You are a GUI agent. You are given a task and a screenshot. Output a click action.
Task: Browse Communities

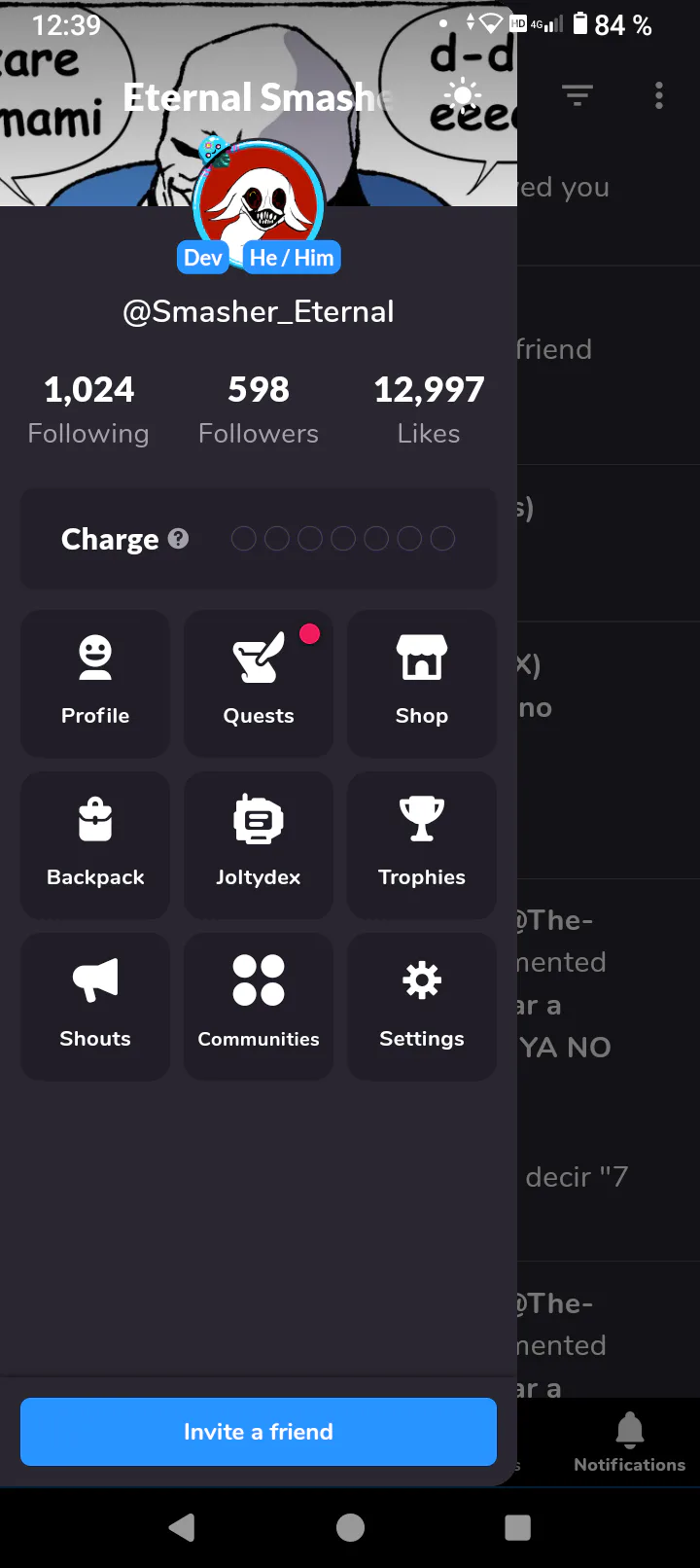click(x=259, y=1006)
